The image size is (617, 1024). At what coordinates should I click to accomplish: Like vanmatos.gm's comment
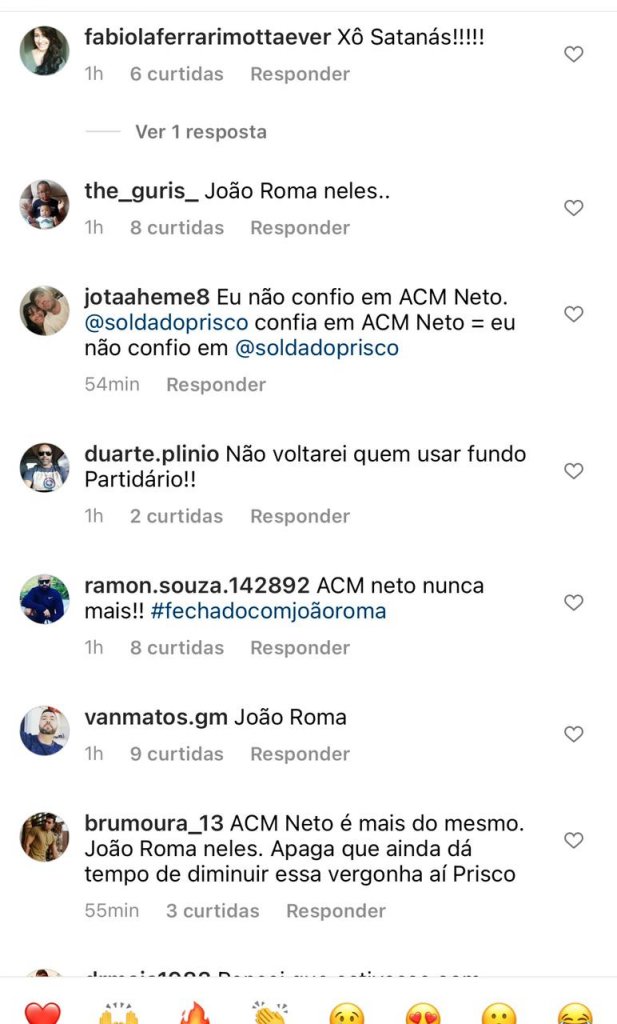pos(573,734)
